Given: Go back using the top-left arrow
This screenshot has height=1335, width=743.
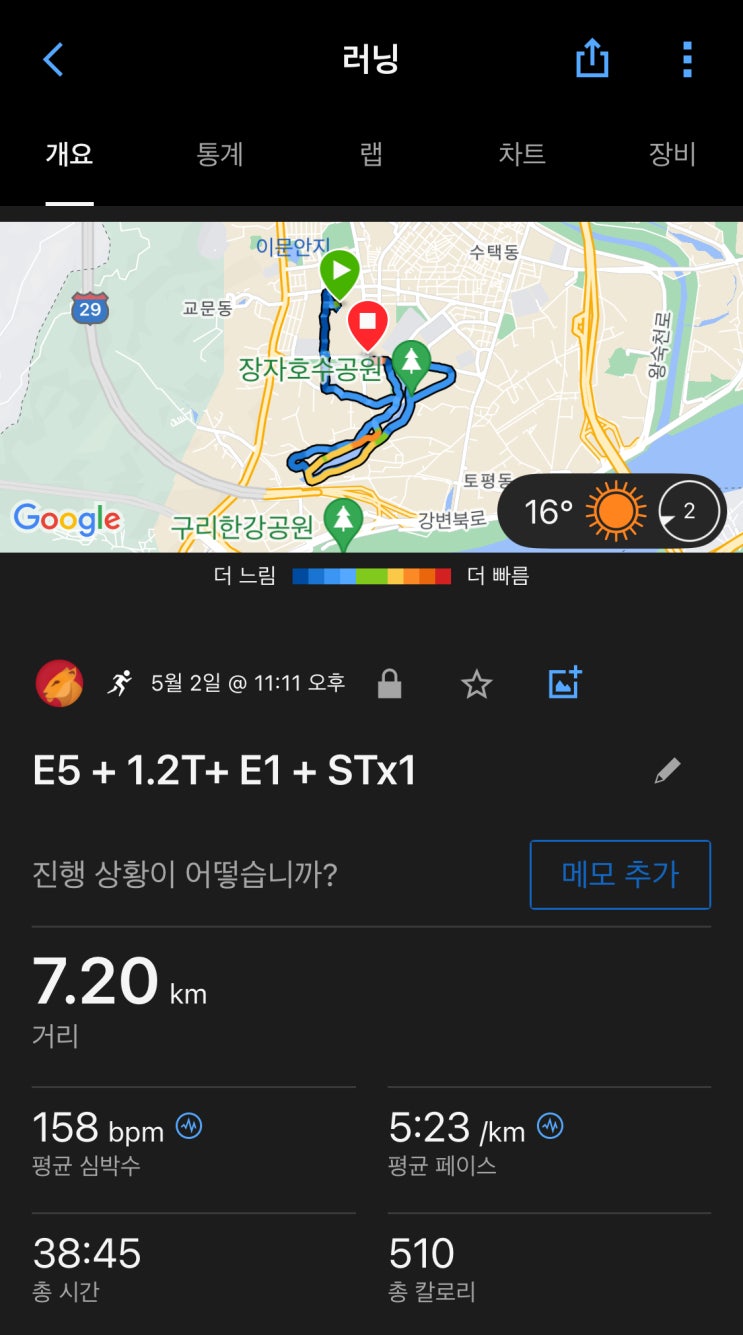Looking at the screenshot, I should 53,60.
